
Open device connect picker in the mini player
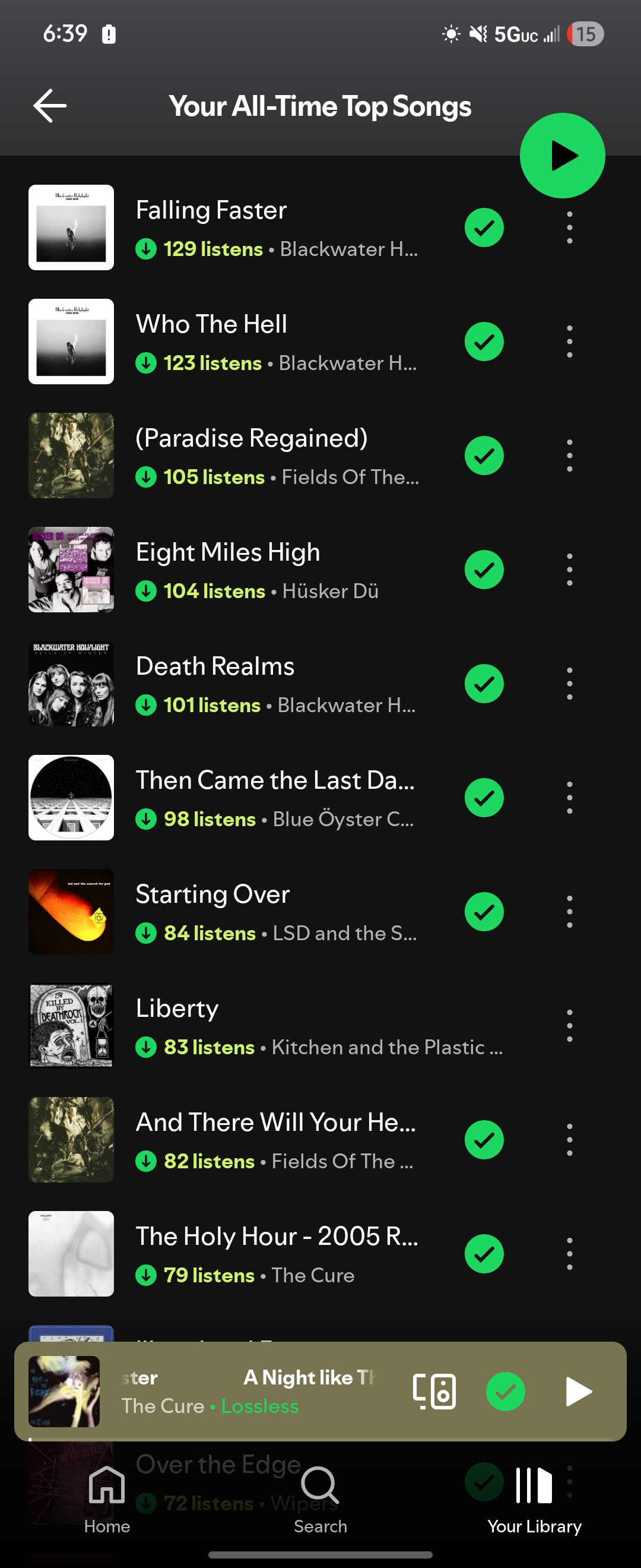434,1392
